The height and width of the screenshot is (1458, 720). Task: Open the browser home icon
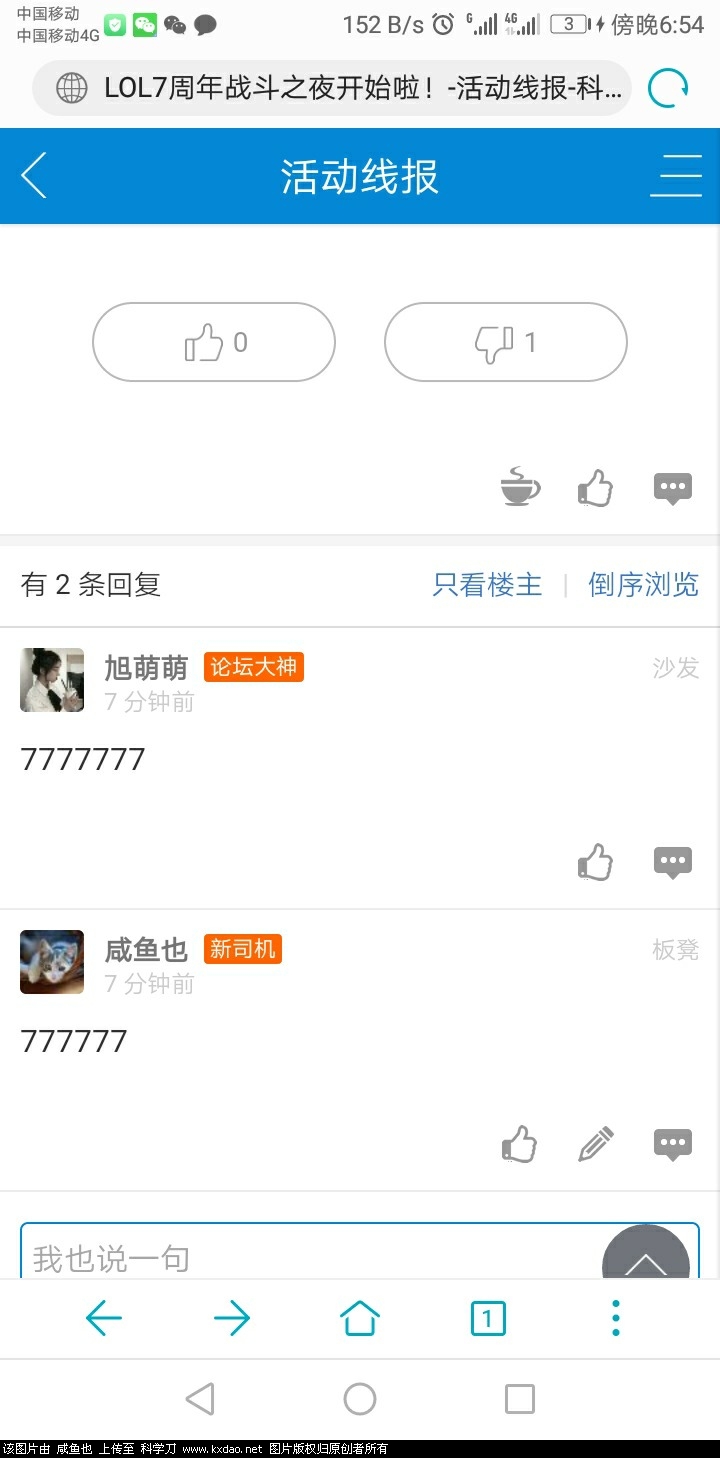point(359,1319)
